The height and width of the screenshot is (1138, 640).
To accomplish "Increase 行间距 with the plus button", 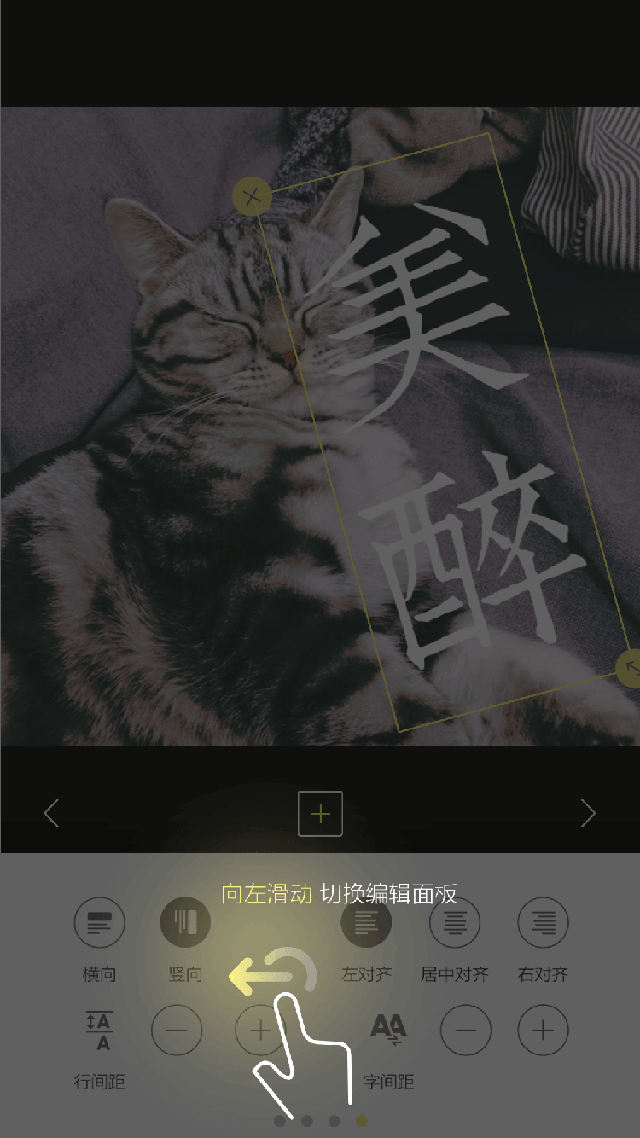I will 260,1030.
